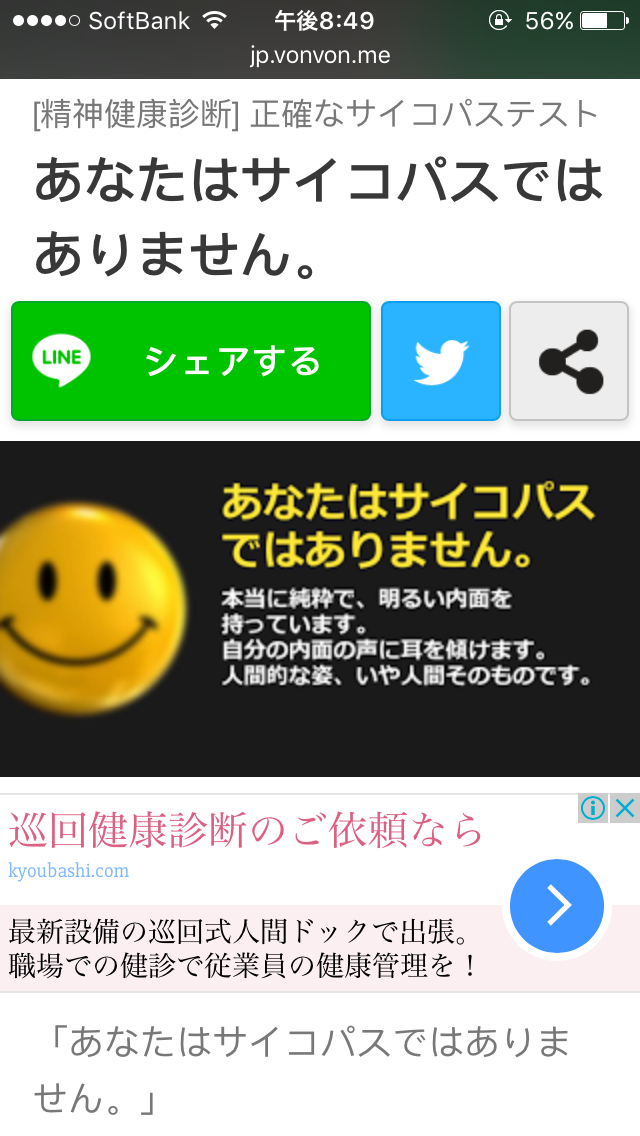Open the ad info icon

(x=593, y=808)
